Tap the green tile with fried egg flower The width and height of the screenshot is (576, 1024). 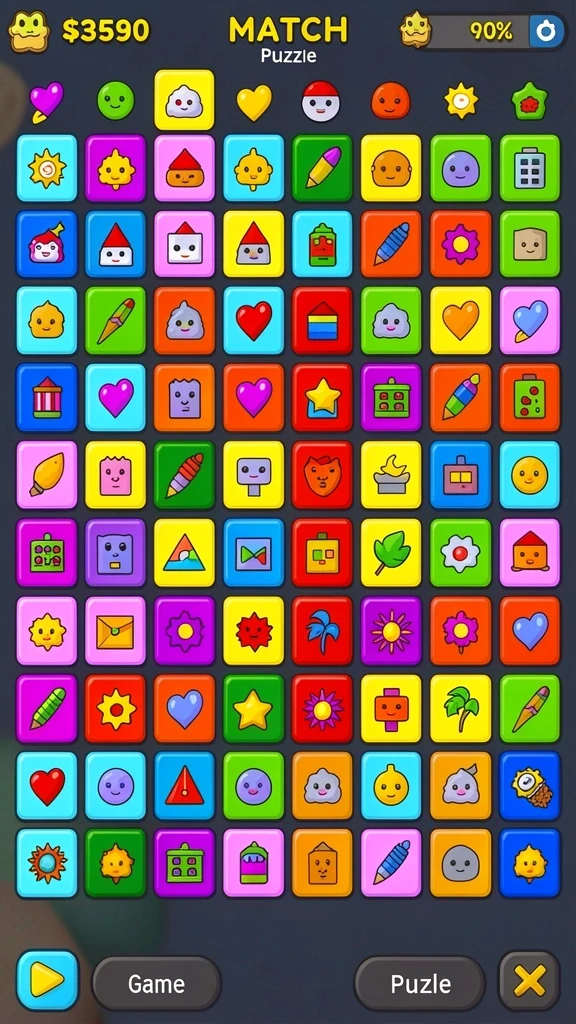(x=460, y=552)
